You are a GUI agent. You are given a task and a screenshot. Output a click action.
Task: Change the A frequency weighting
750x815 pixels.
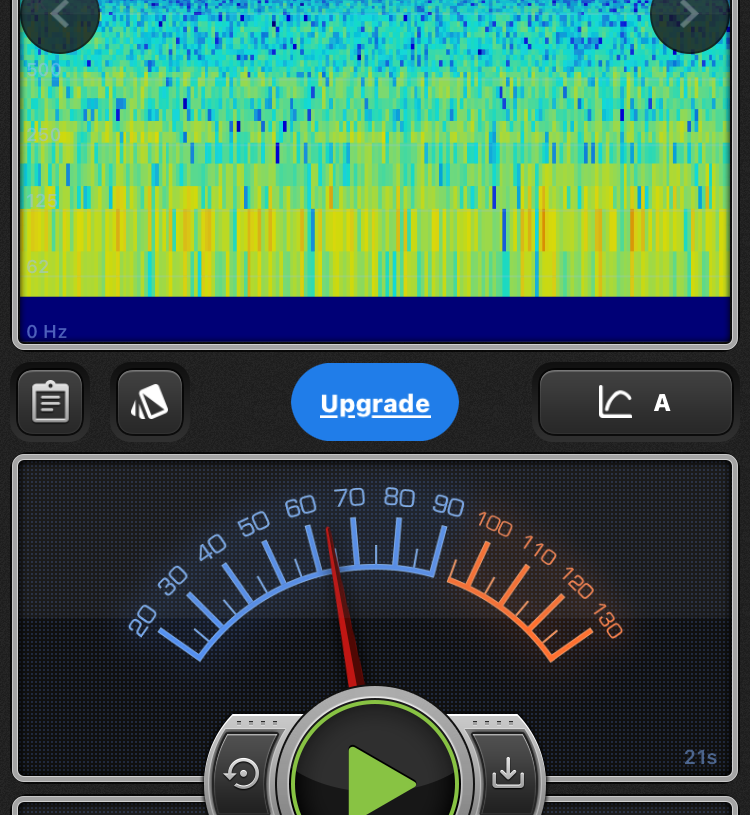[x=636, y=403]
